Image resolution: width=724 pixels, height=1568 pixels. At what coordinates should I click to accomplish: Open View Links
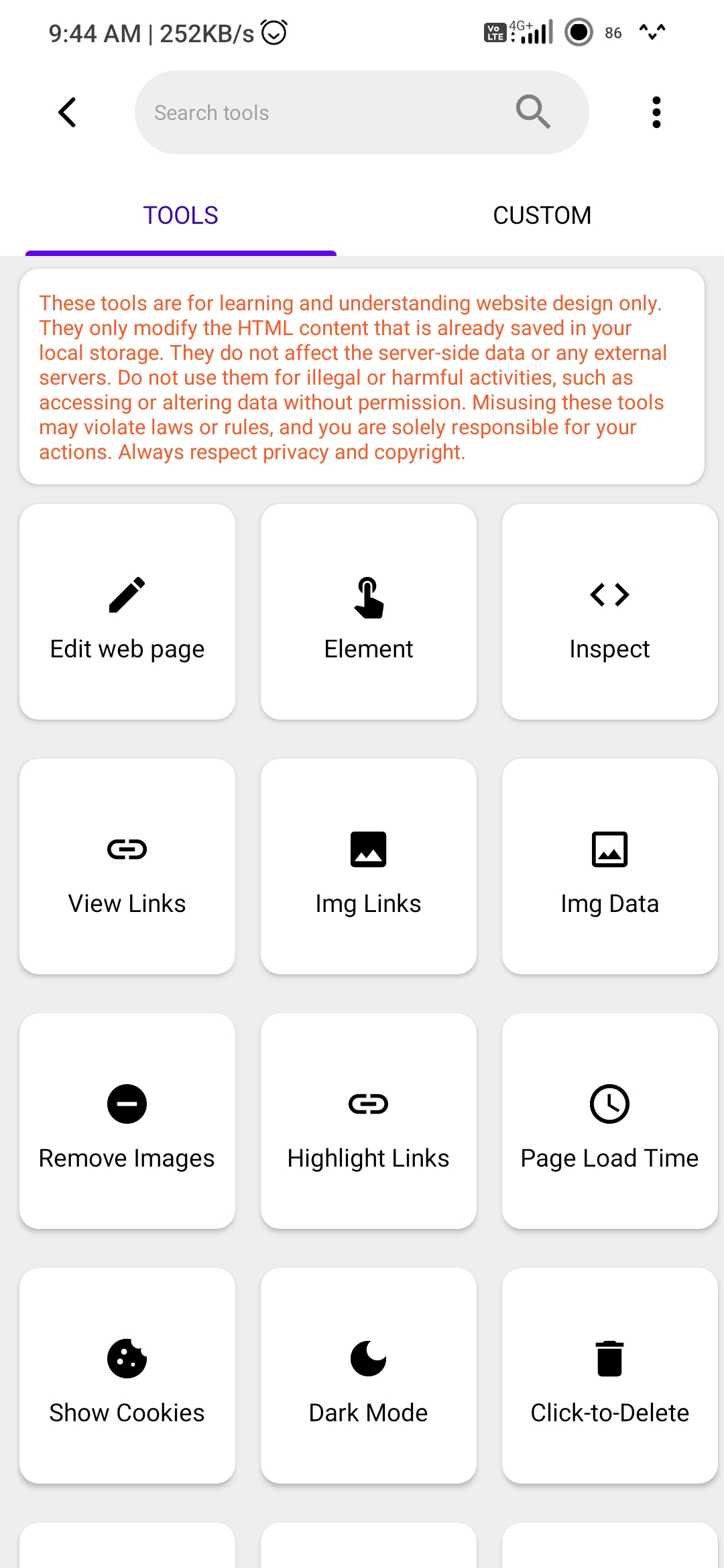[127, 866]
